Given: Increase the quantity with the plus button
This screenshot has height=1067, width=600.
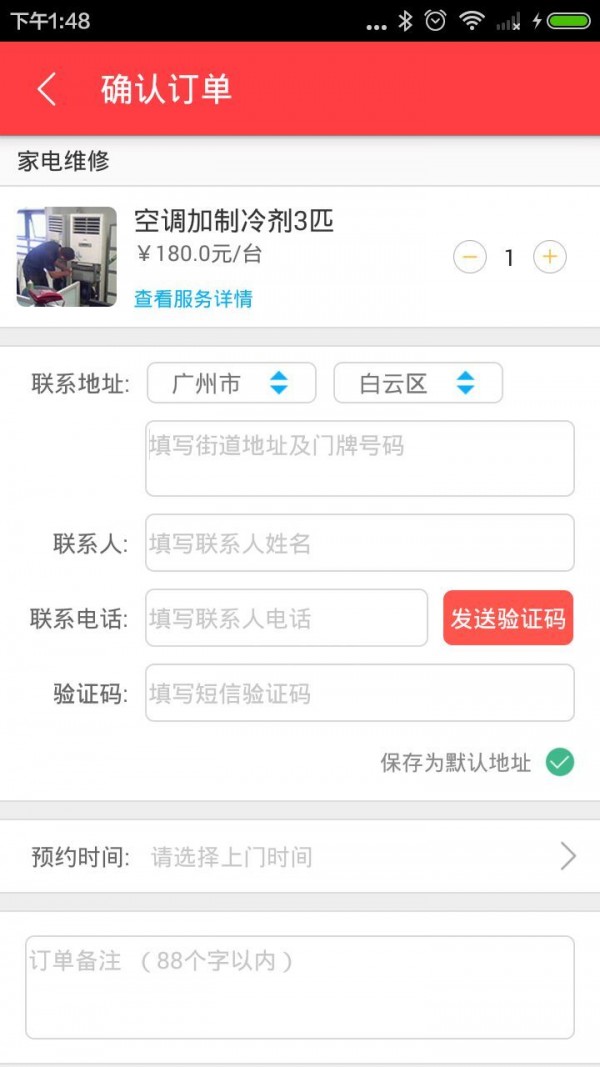Looking at the screenshot, I should point(549,258).
